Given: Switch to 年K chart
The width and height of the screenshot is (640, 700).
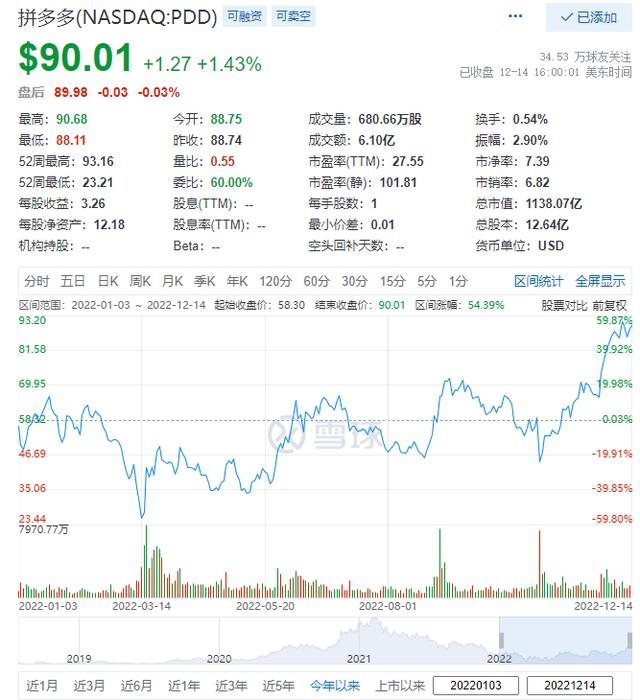Looking at the screenshot, I should pyautogui.click(x=237, y=281).
